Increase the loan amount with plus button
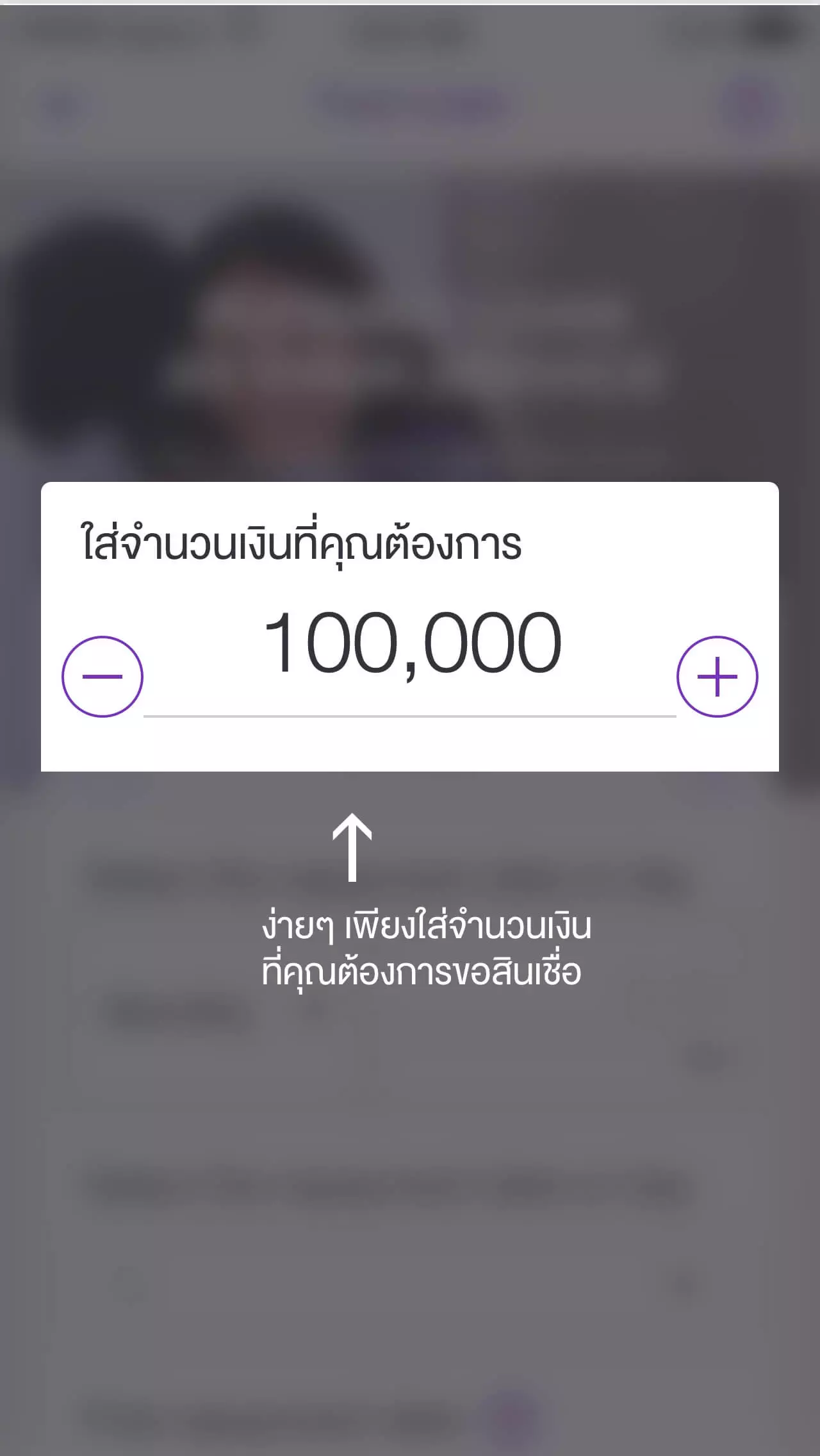The width and height of the screenshot is (820, 1456). pos(717,676)
